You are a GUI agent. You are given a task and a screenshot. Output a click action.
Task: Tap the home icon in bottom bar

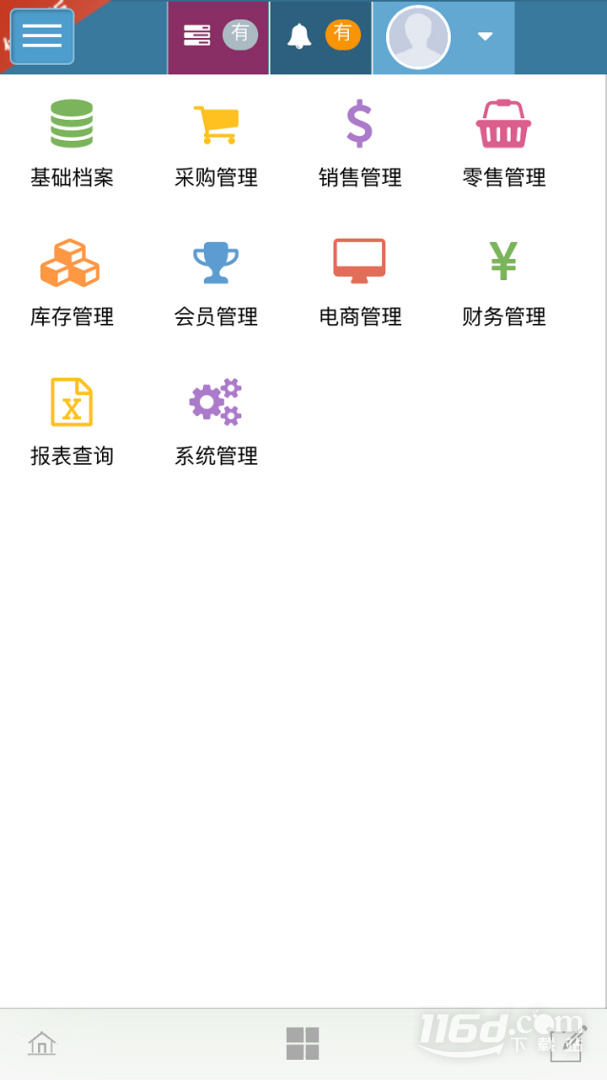[42, 1043]
